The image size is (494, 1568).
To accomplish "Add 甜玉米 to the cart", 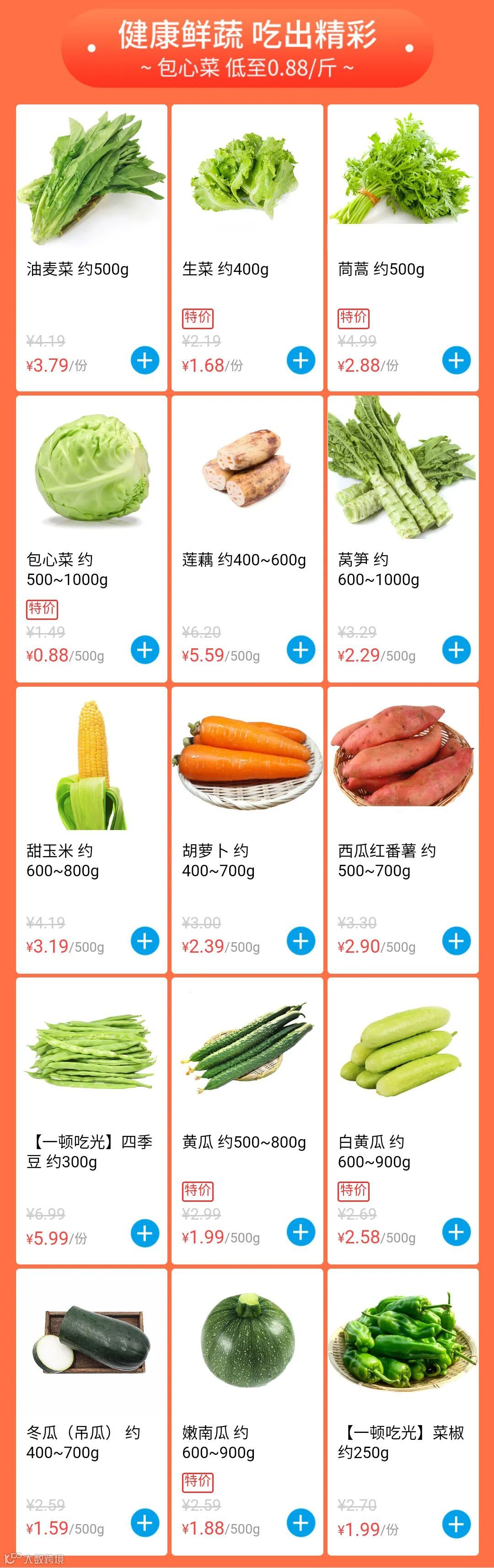I will 145,941.
